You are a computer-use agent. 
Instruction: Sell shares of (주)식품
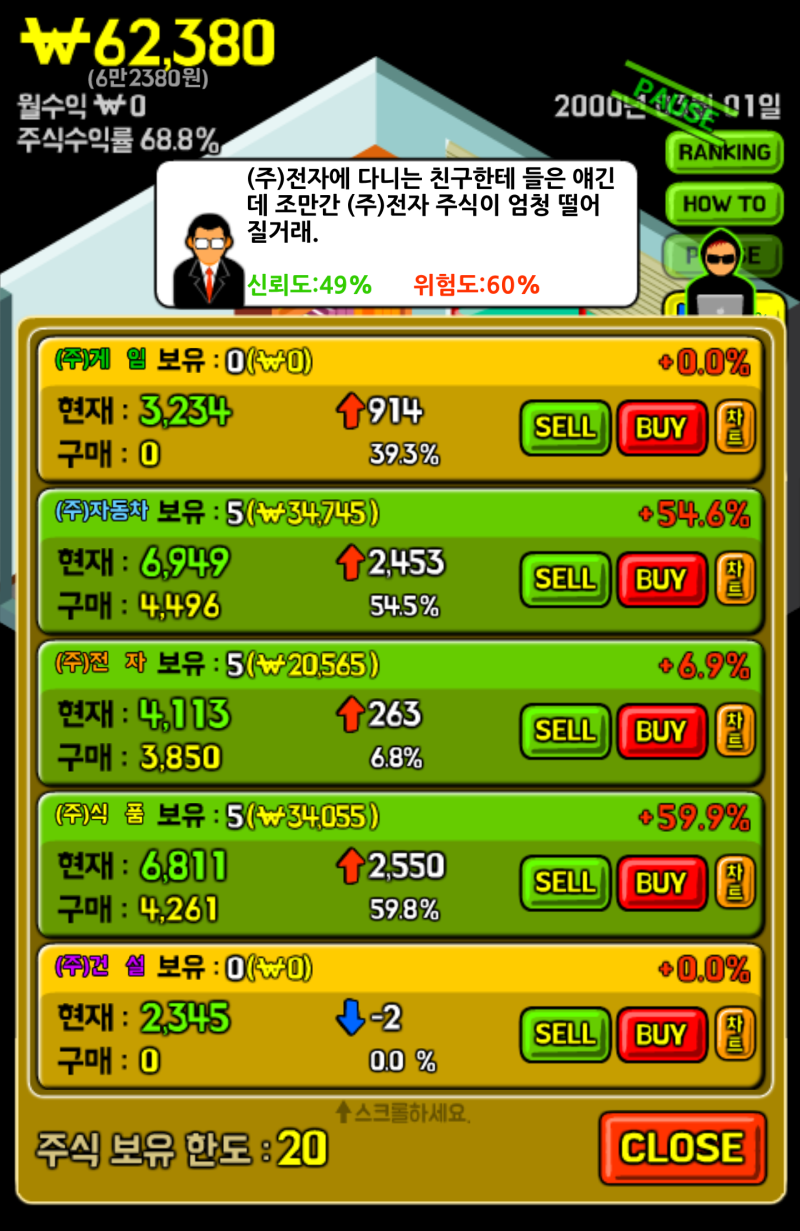pyautogui.click(x=565, y=883)
